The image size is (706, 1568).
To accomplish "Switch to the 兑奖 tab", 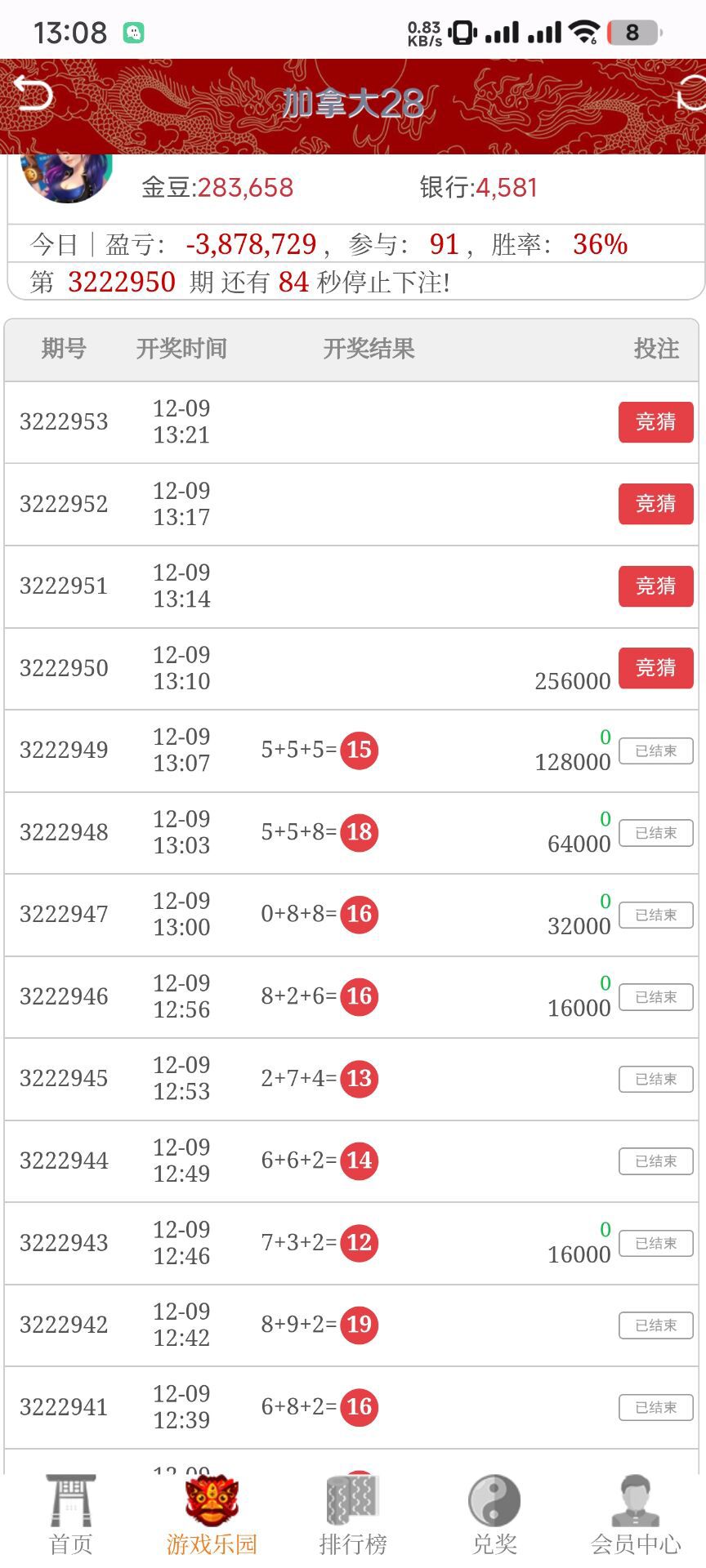I will coord(494,1516).
